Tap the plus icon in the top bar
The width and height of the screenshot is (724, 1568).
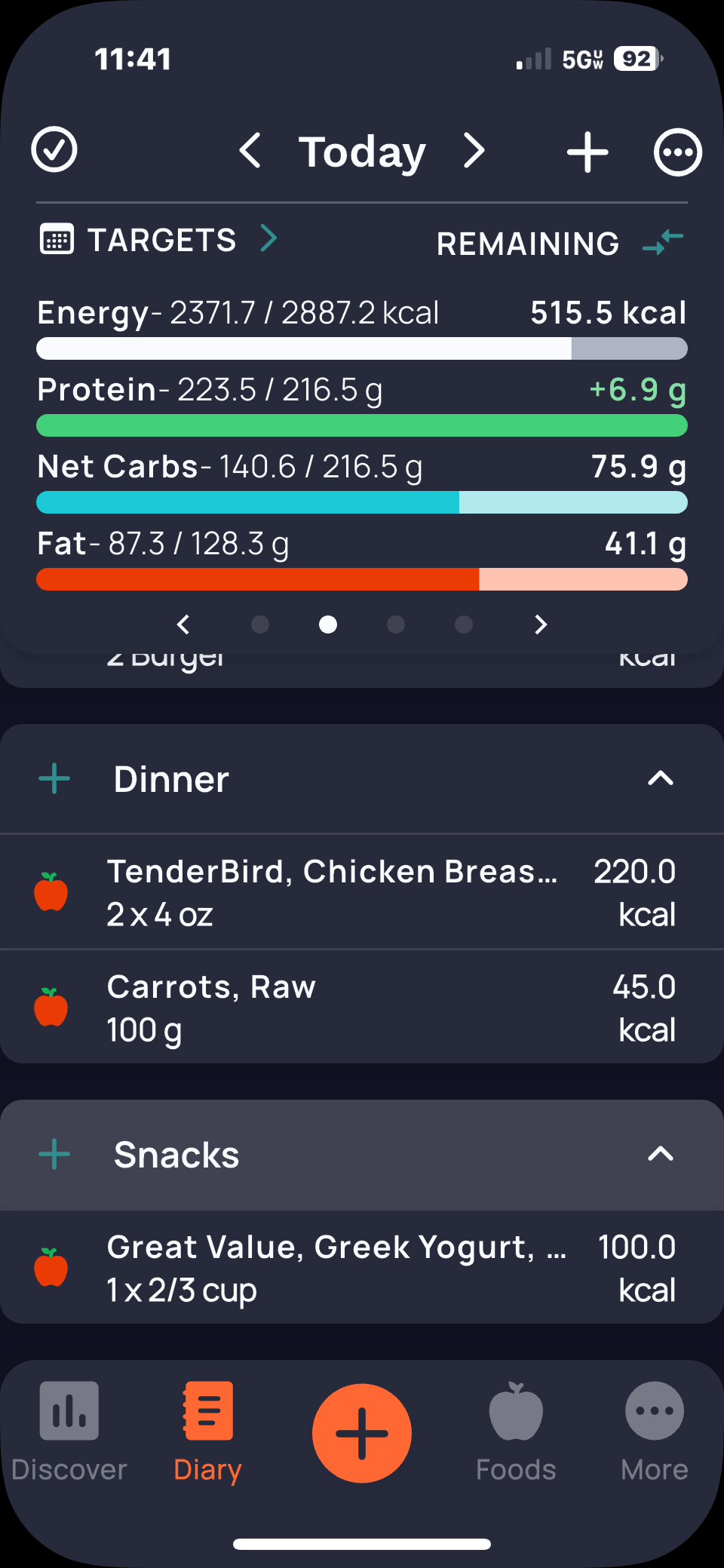(587, 152)
